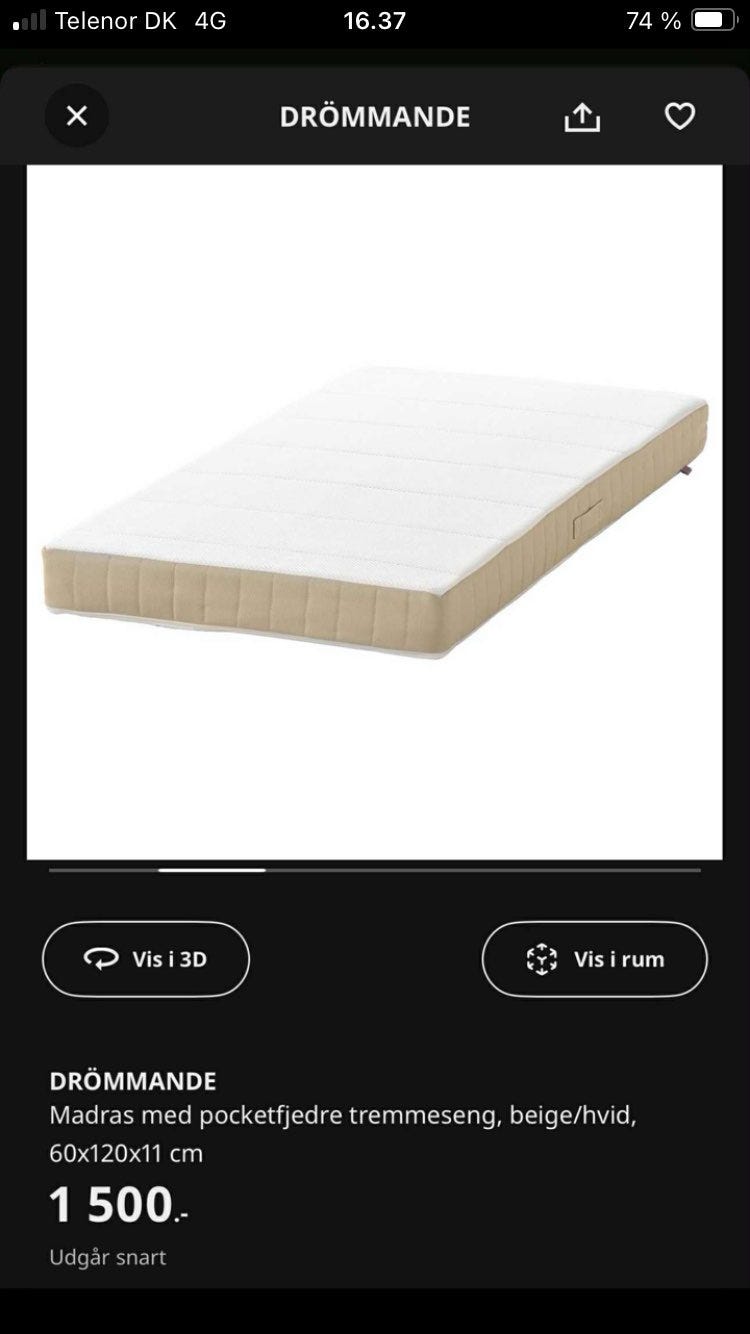The width and height of the screenshot is (750, 1334).
Task: Open the Vis i 3D view
Action: 146,959
